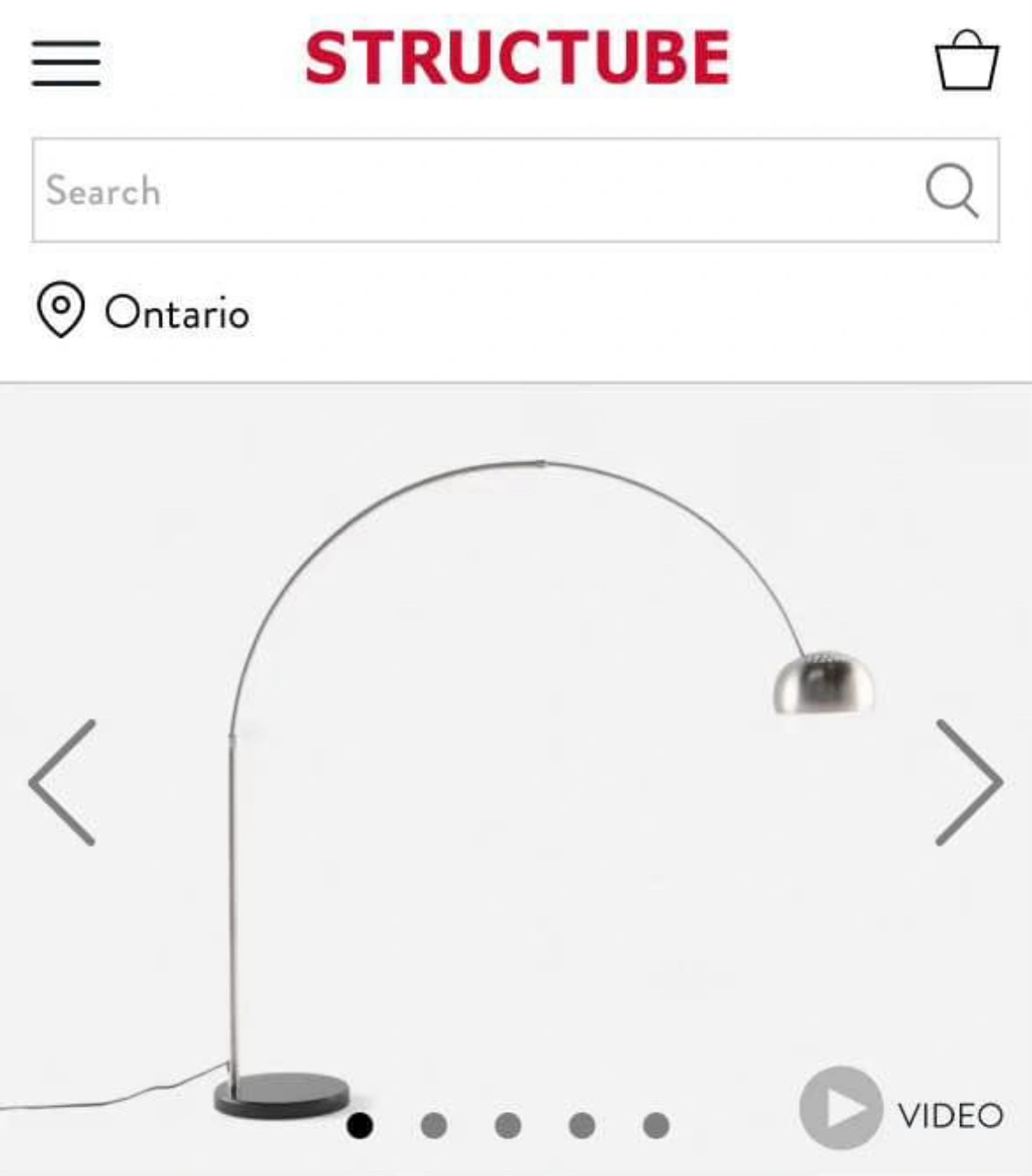This screenshot has width=1032, height=1176.
Task: Tap the magnifying glass search icon
Action: [951, 190]
